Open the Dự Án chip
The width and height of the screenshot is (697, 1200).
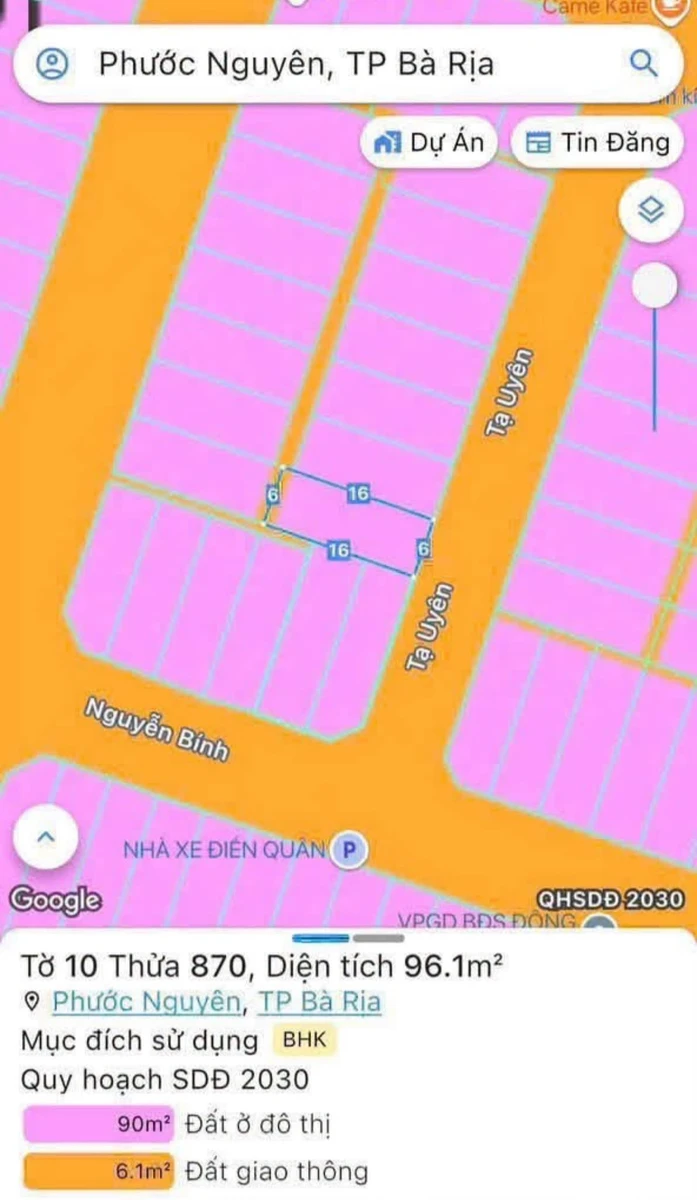click(x=429, y=142)
